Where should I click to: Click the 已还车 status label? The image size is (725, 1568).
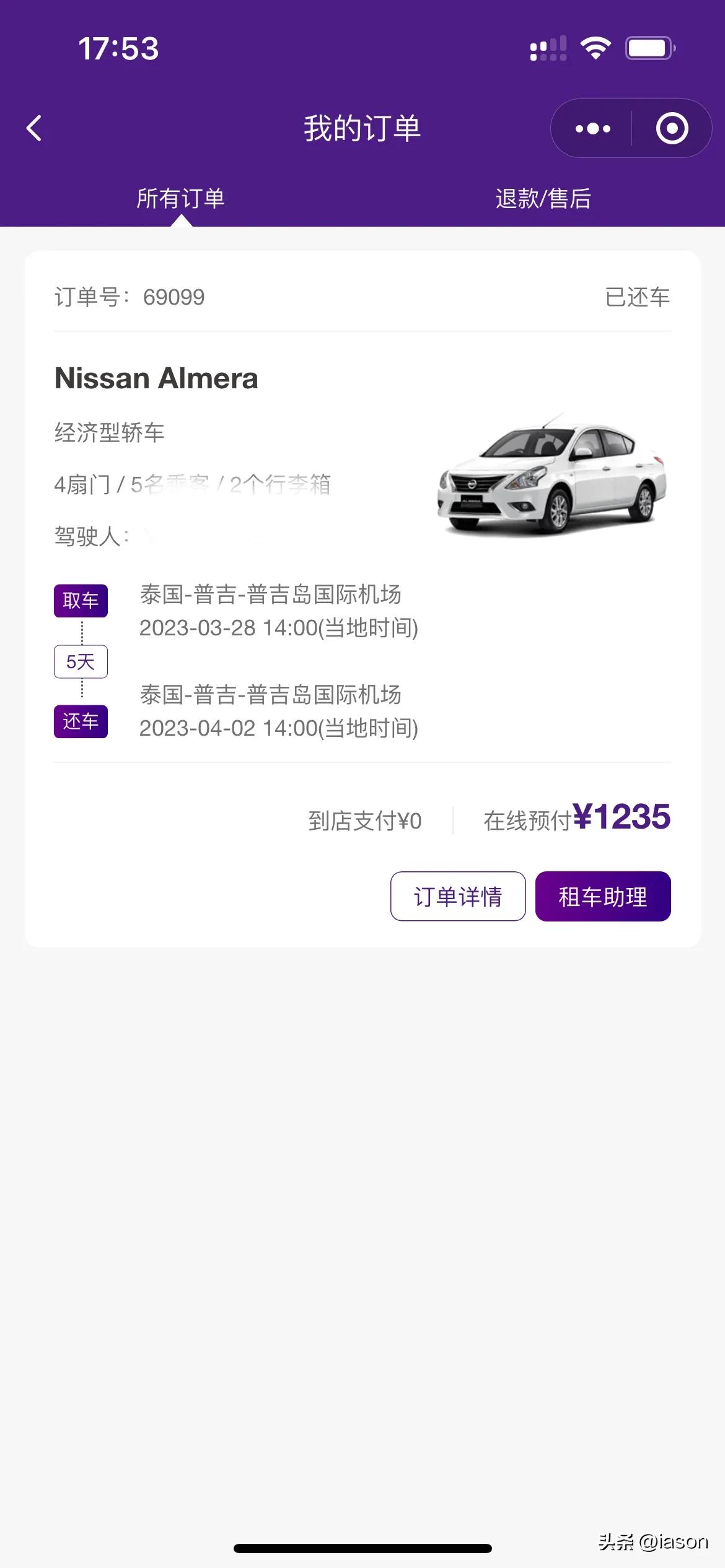638,297
